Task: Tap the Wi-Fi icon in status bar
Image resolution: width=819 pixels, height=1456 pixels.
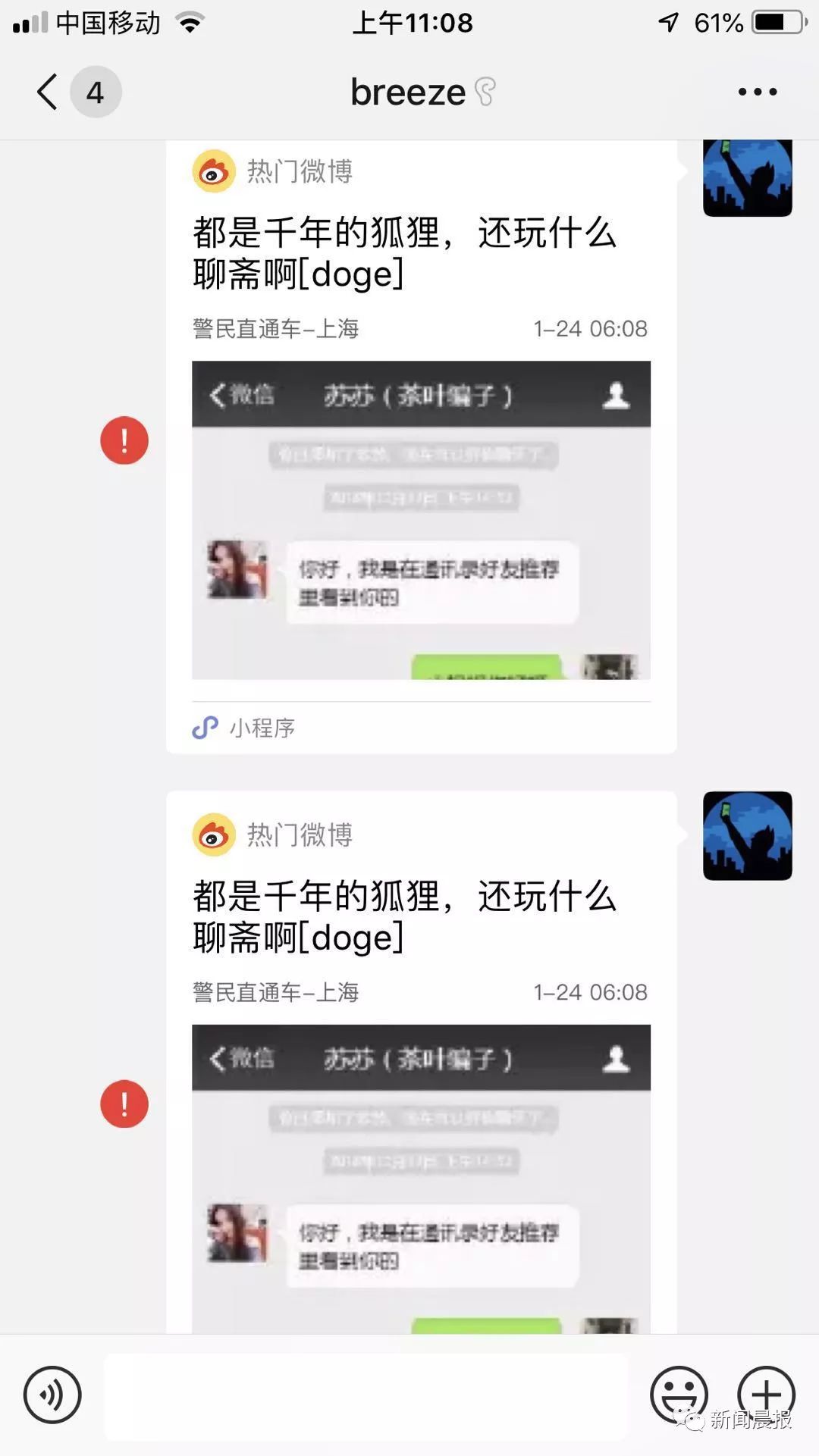Action: (x=192, y=23)
